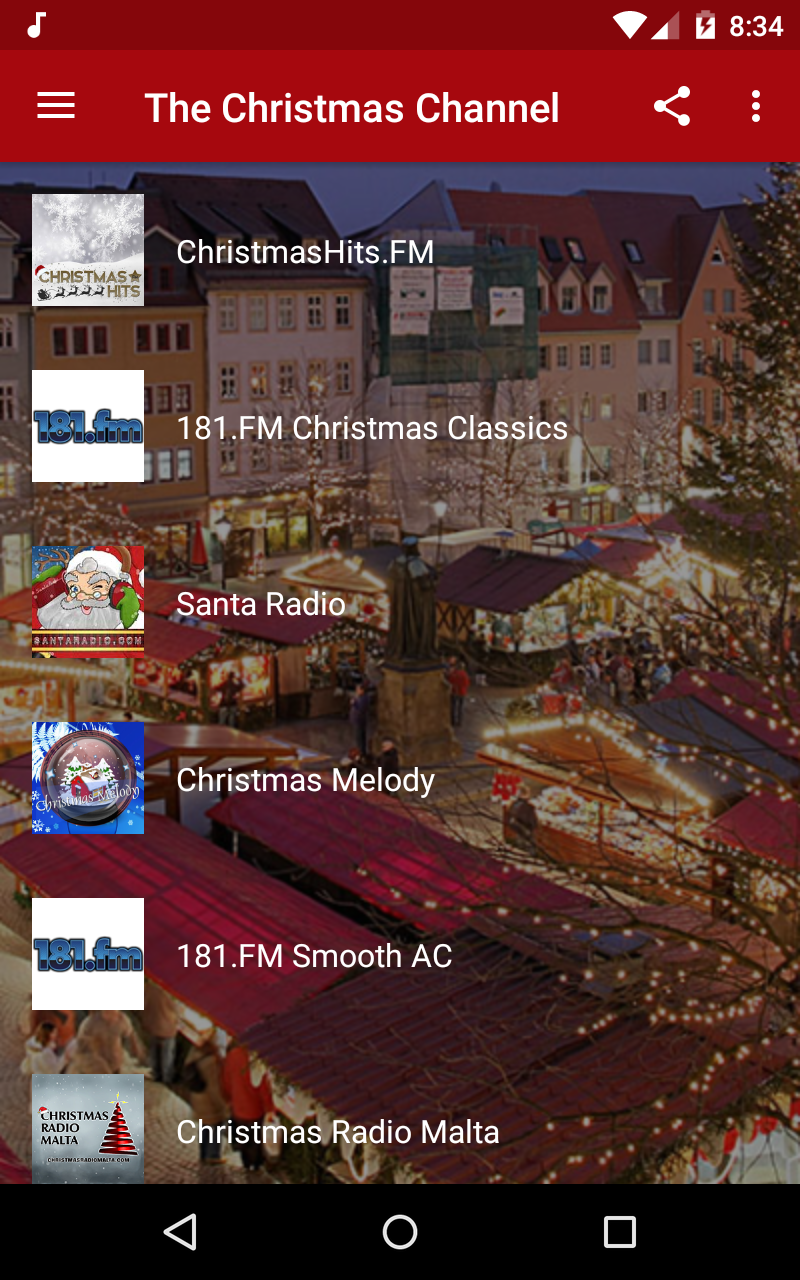Image resolution: width=800 pixels, height=1280 pixels.
Task: Tap the share icon
Action: pos(672,106)
